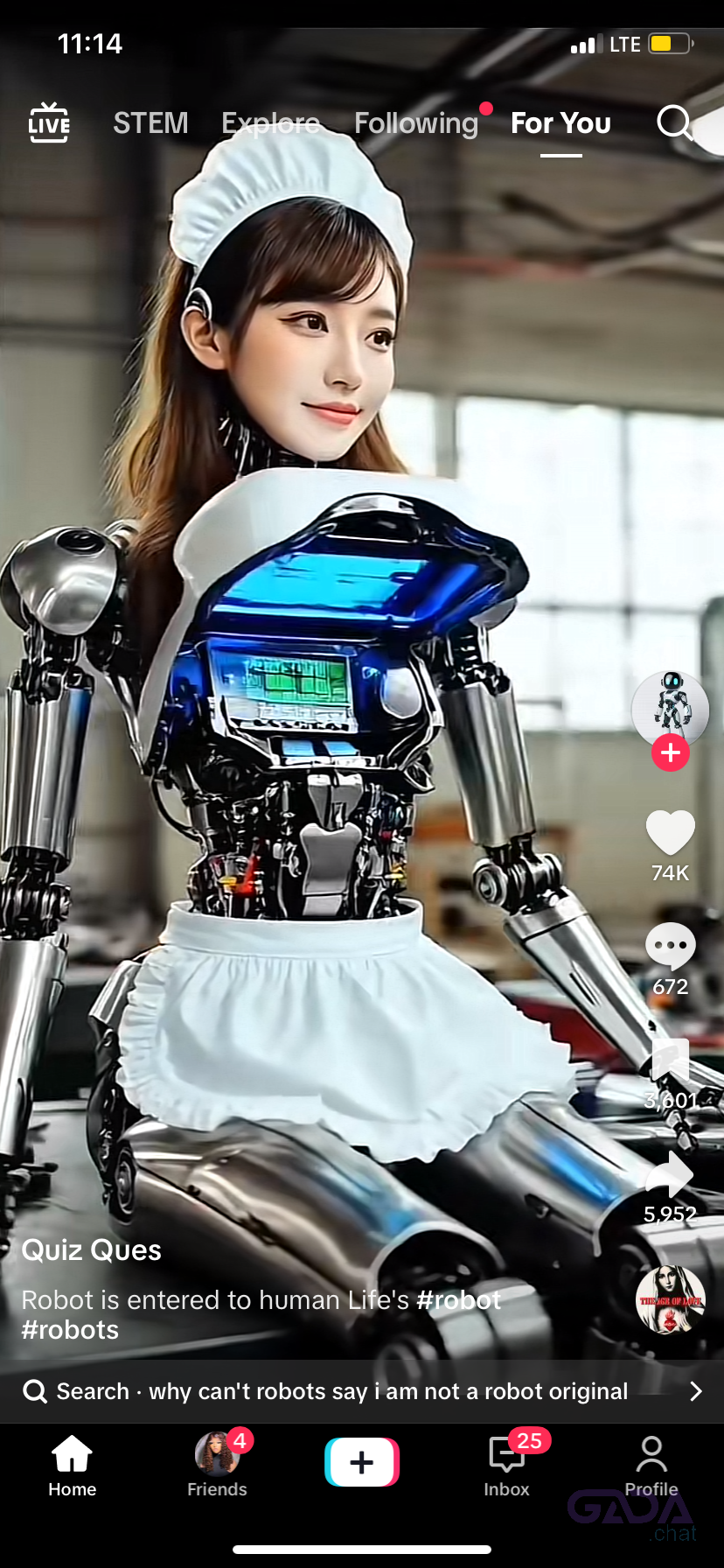Bookmark this video to favorites

pyautogui.click(x=670, y=1060)
